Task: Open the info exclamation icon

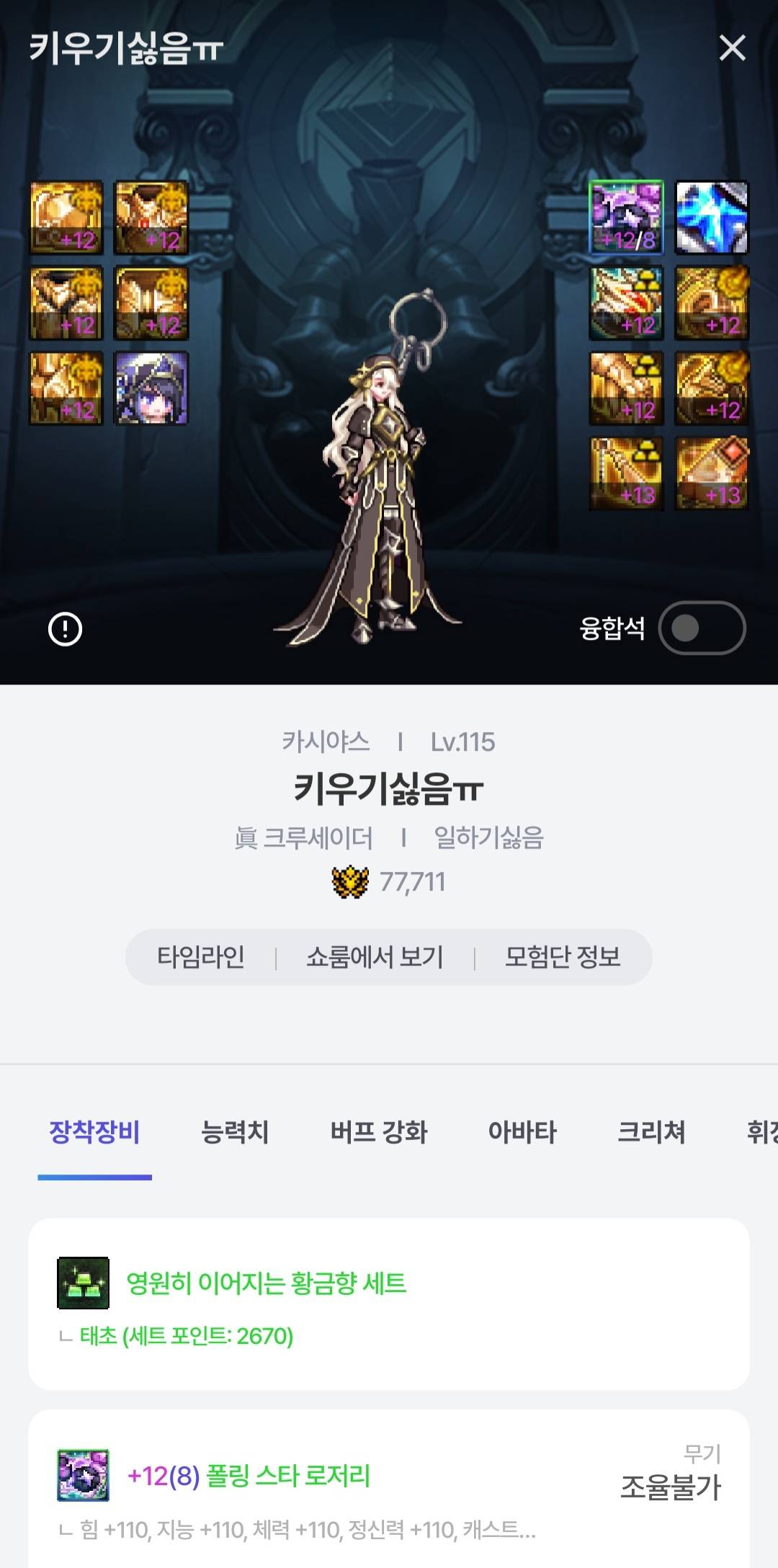Action: tap(65, 629)
